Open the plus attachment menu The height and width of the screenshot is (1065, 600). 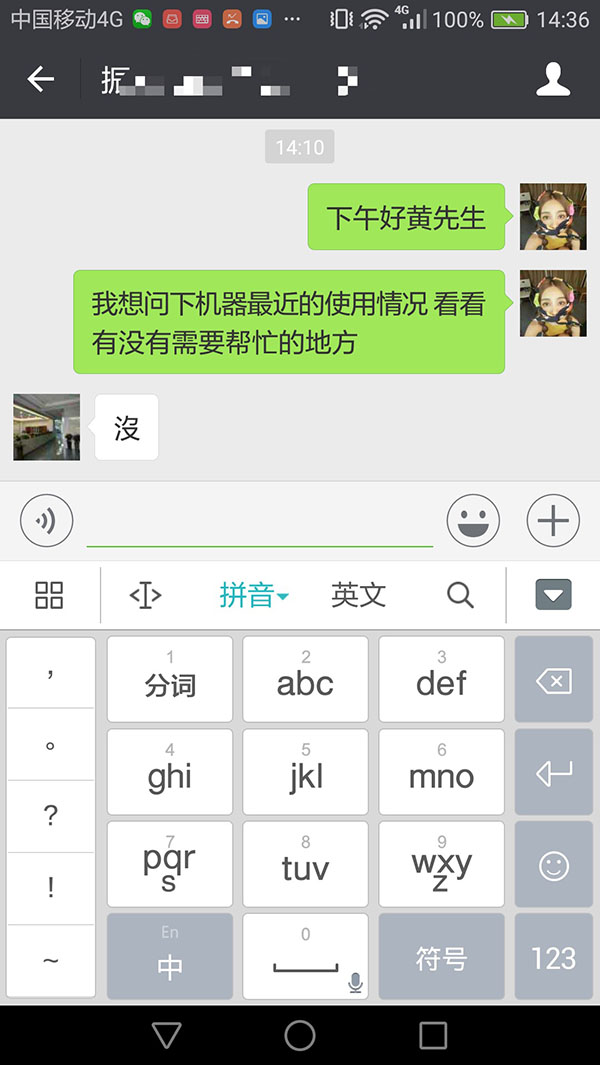pos(553,520)
